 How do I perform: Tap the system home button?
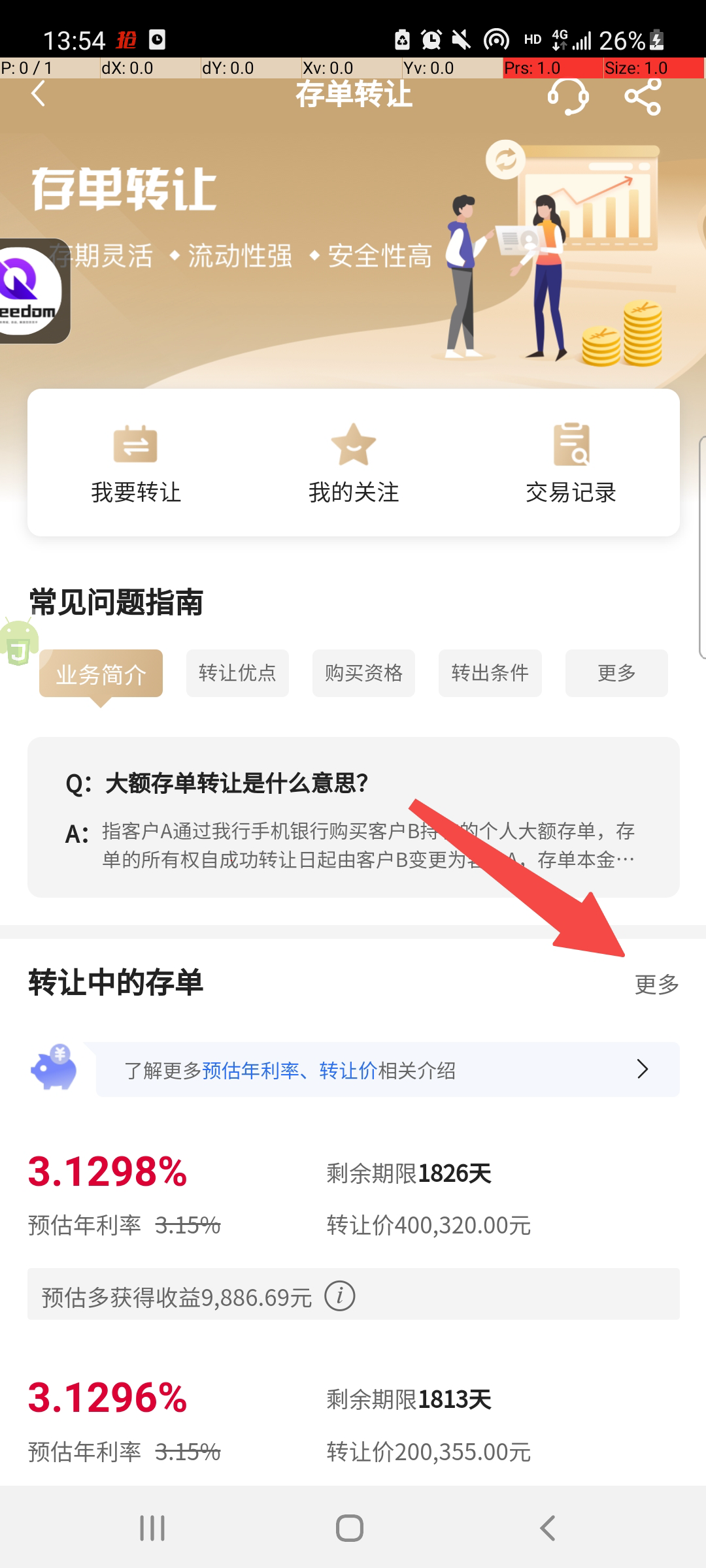(350, 1528)
